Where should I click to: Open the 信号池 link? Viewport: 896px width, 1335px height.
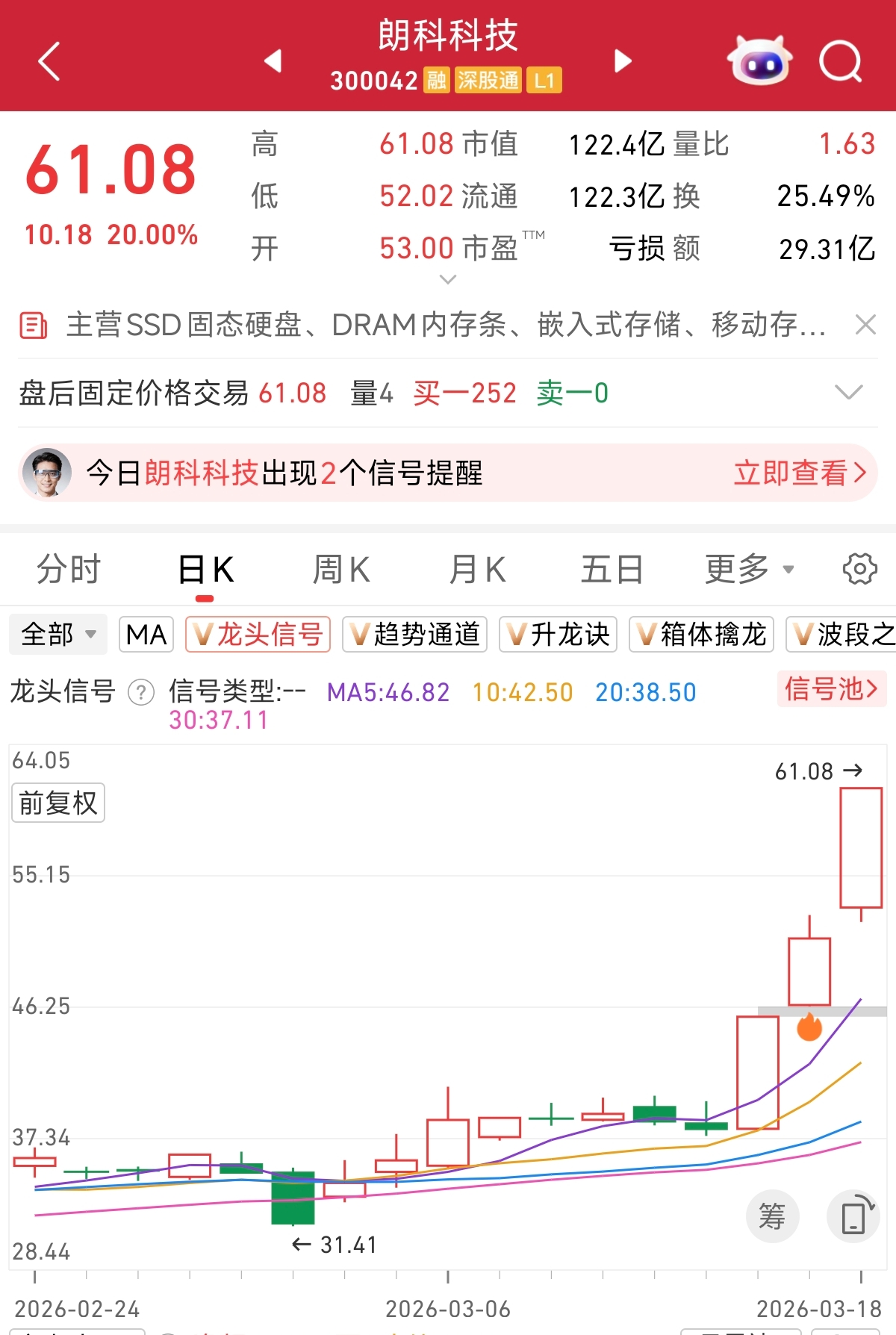click(831, 688)
